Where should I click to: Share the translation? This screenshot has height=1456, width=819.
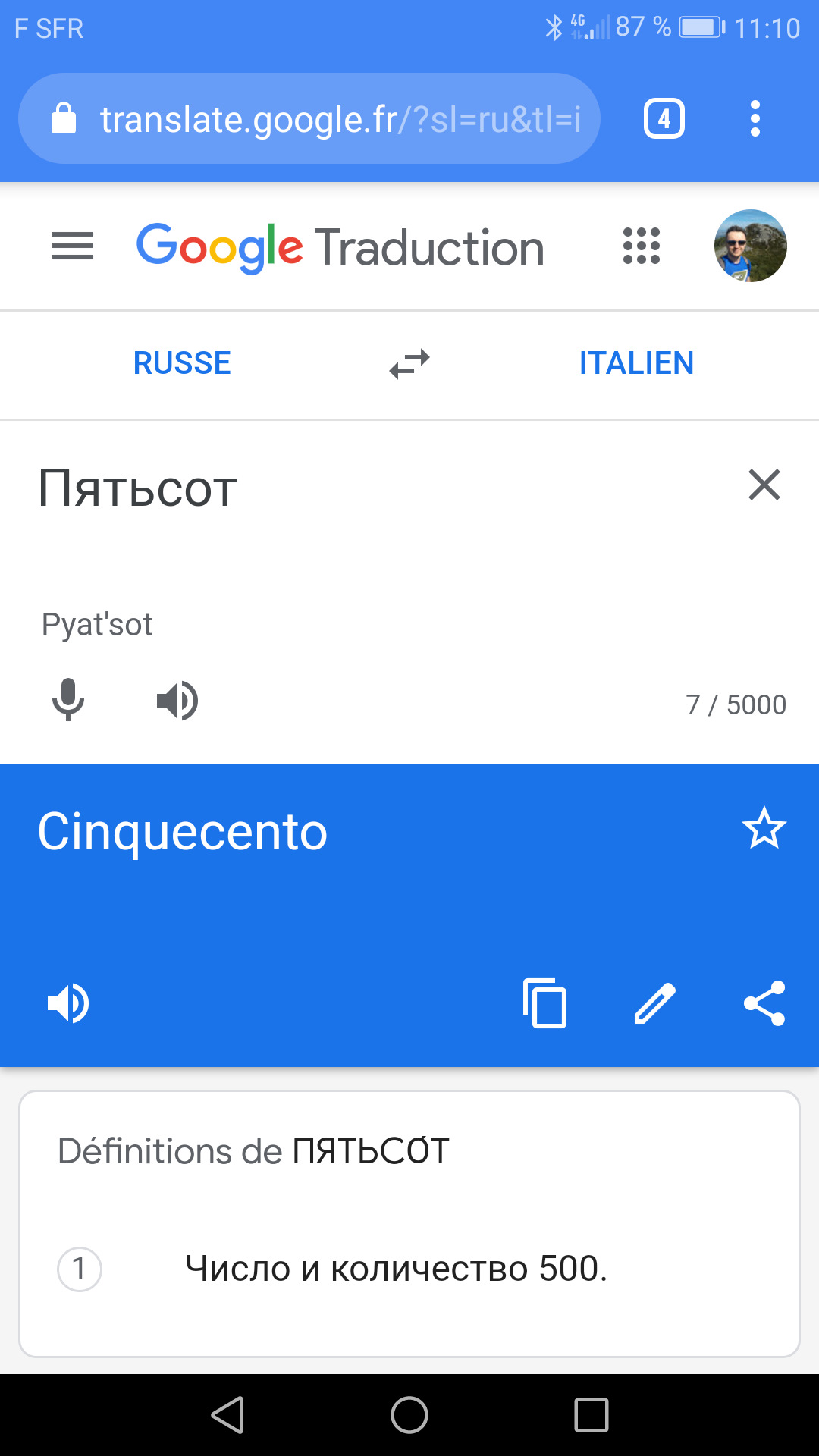point(764,1003)
